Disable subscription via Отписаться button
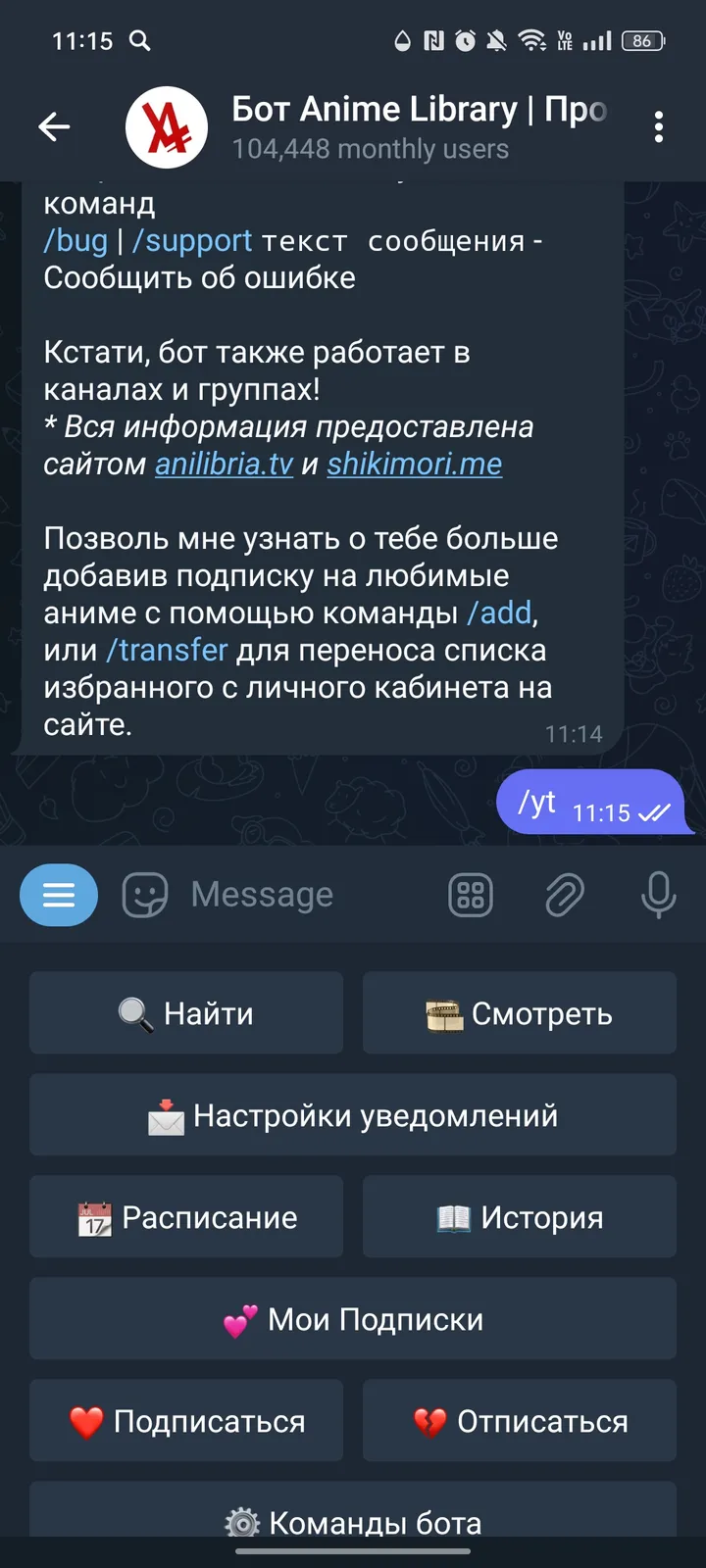This screenshot has height=1568, width=706. point(519,1420)
